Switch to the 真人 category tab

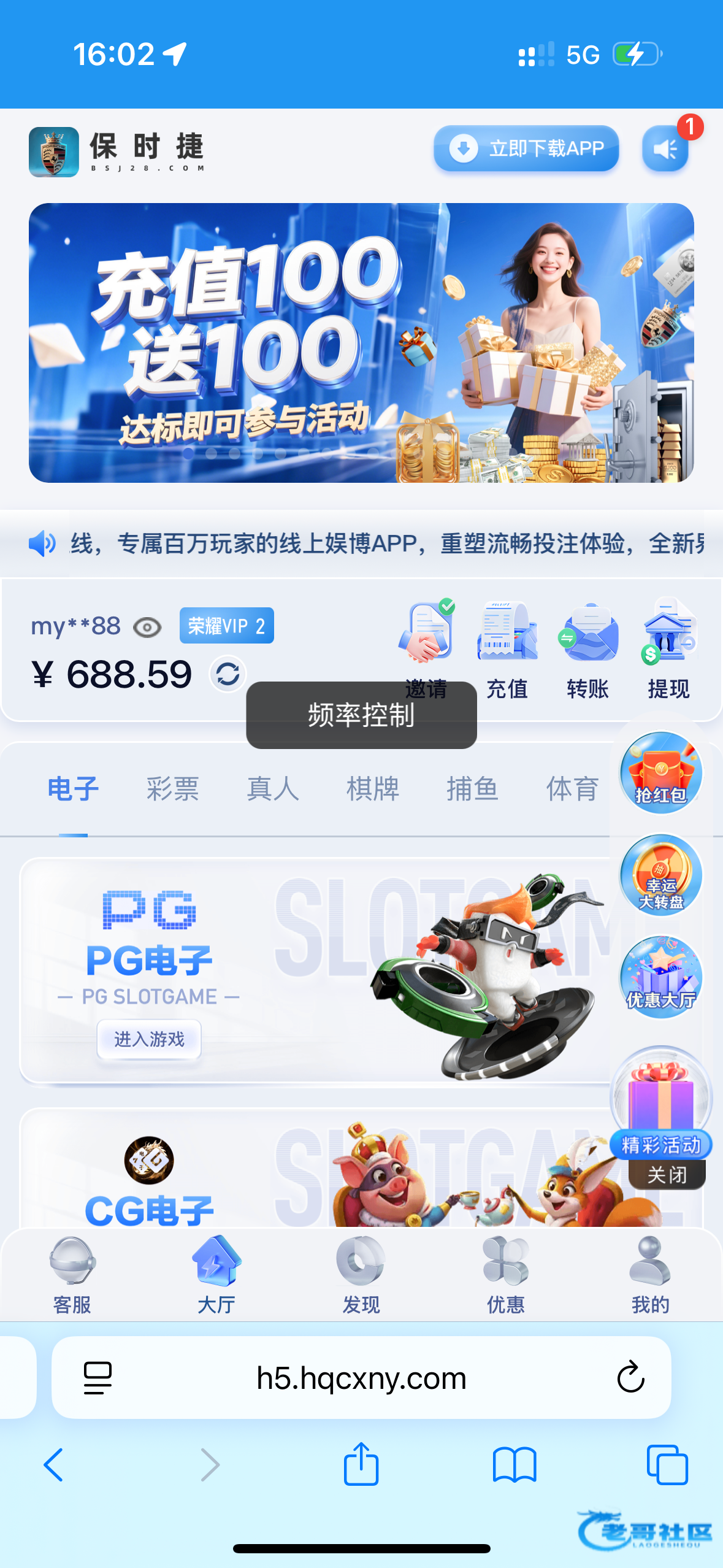[x=273, y=788]
